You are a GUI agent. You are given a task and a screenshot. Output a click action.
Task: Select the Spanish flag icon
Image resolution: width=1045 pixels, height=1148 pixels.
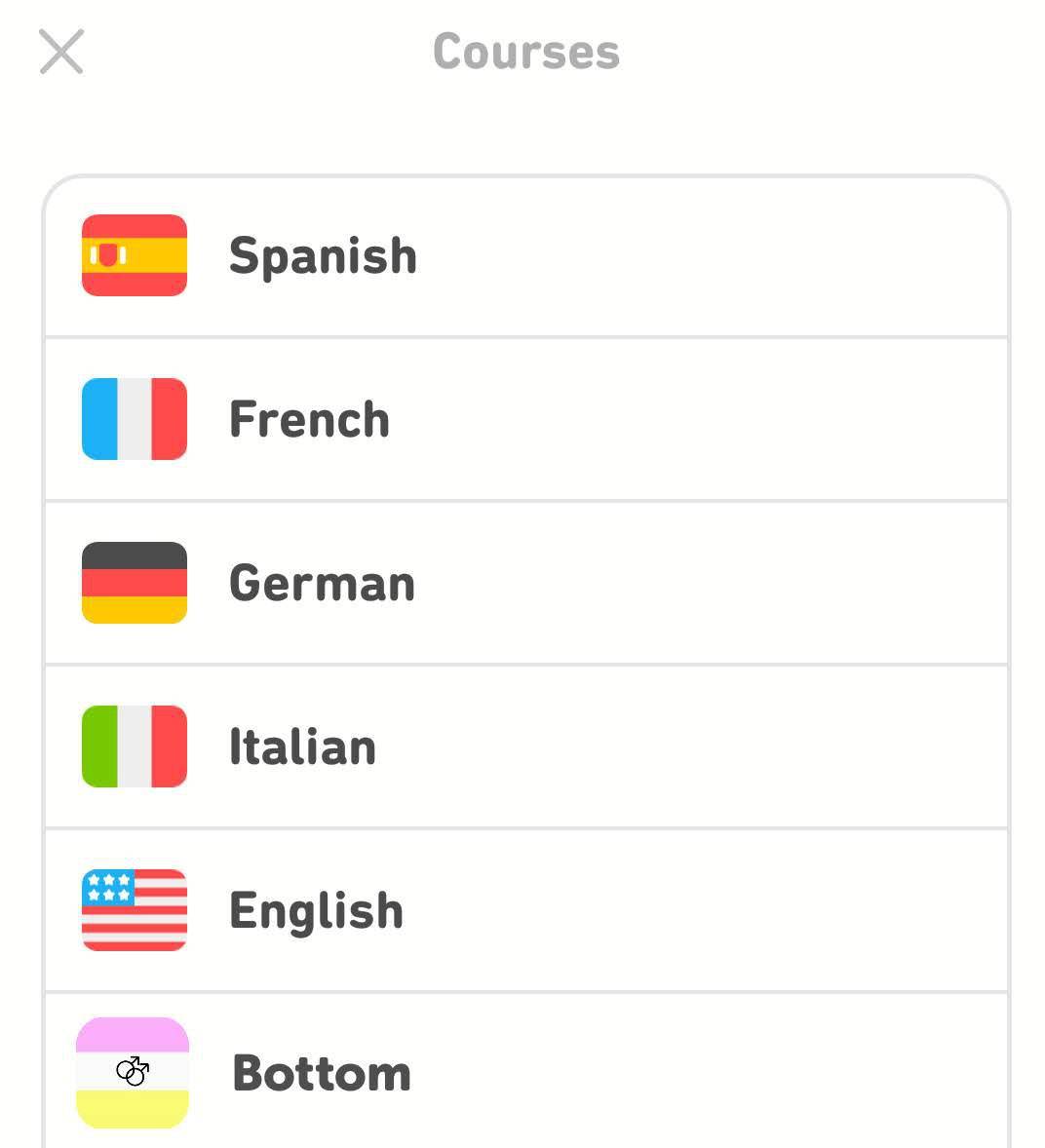pyautogui.click(x=134, y=255)
